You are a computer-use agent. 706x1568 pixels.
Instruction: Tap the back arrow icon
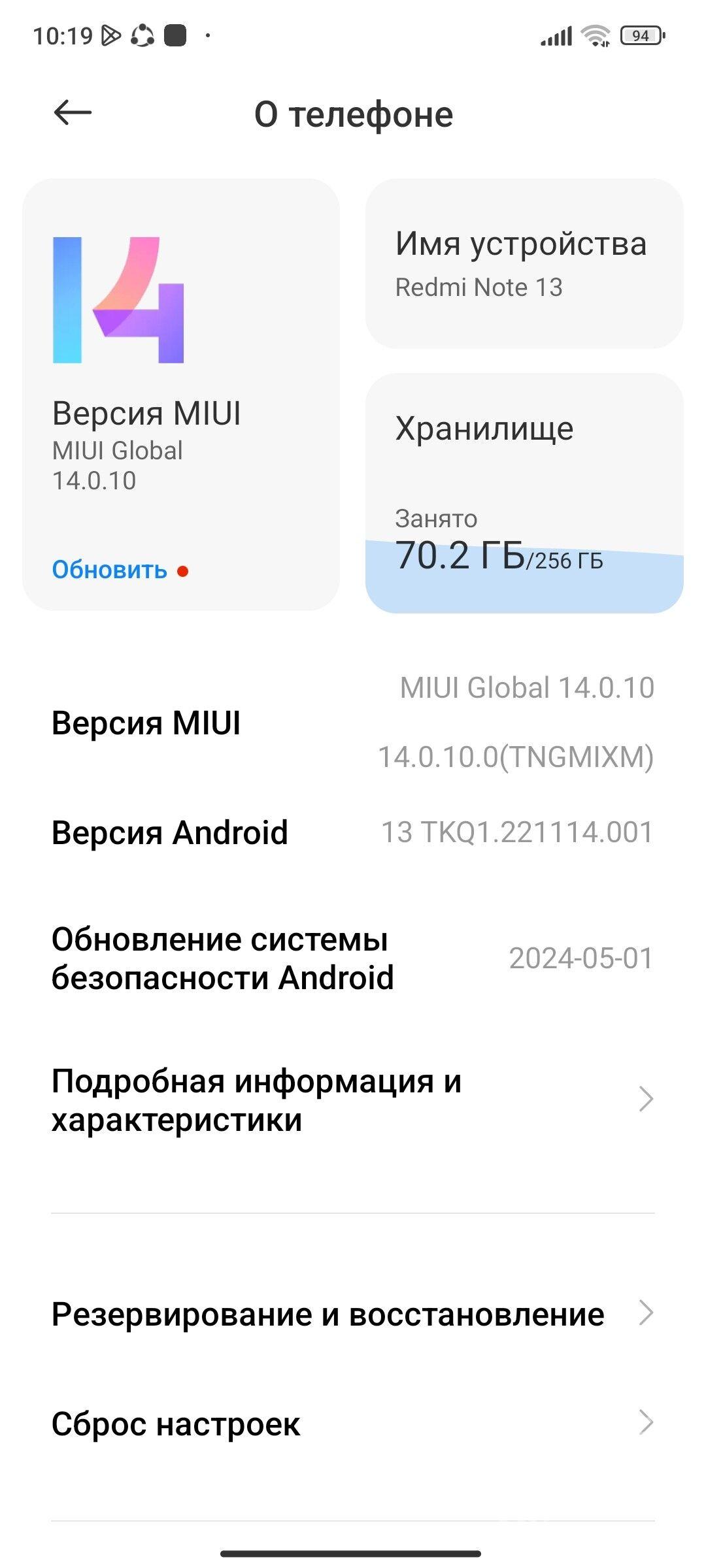click(72, 112)
